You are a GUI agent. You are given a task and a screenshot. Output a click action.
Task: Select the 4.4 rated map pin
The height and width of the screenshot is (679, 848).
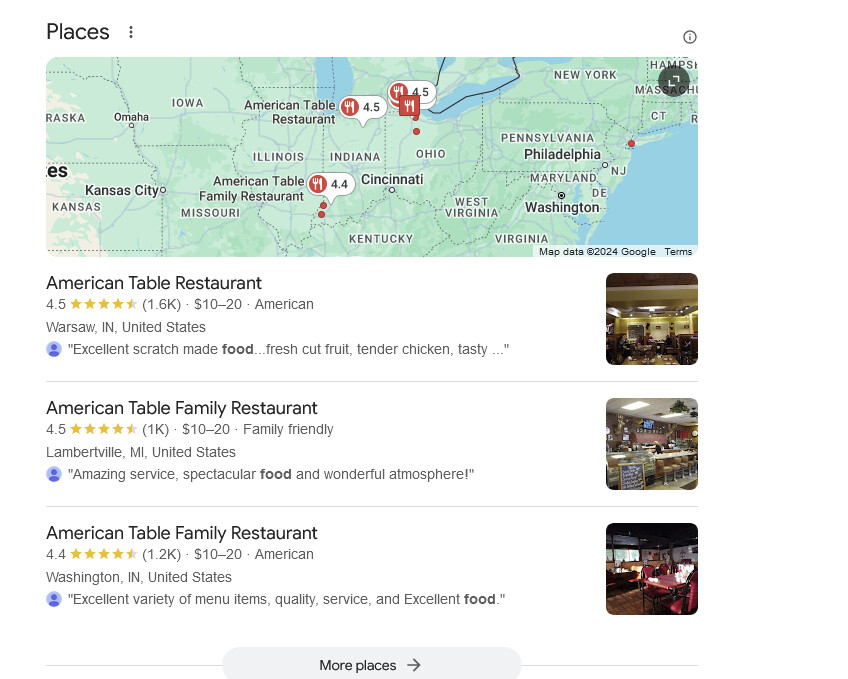click(329, 184)
